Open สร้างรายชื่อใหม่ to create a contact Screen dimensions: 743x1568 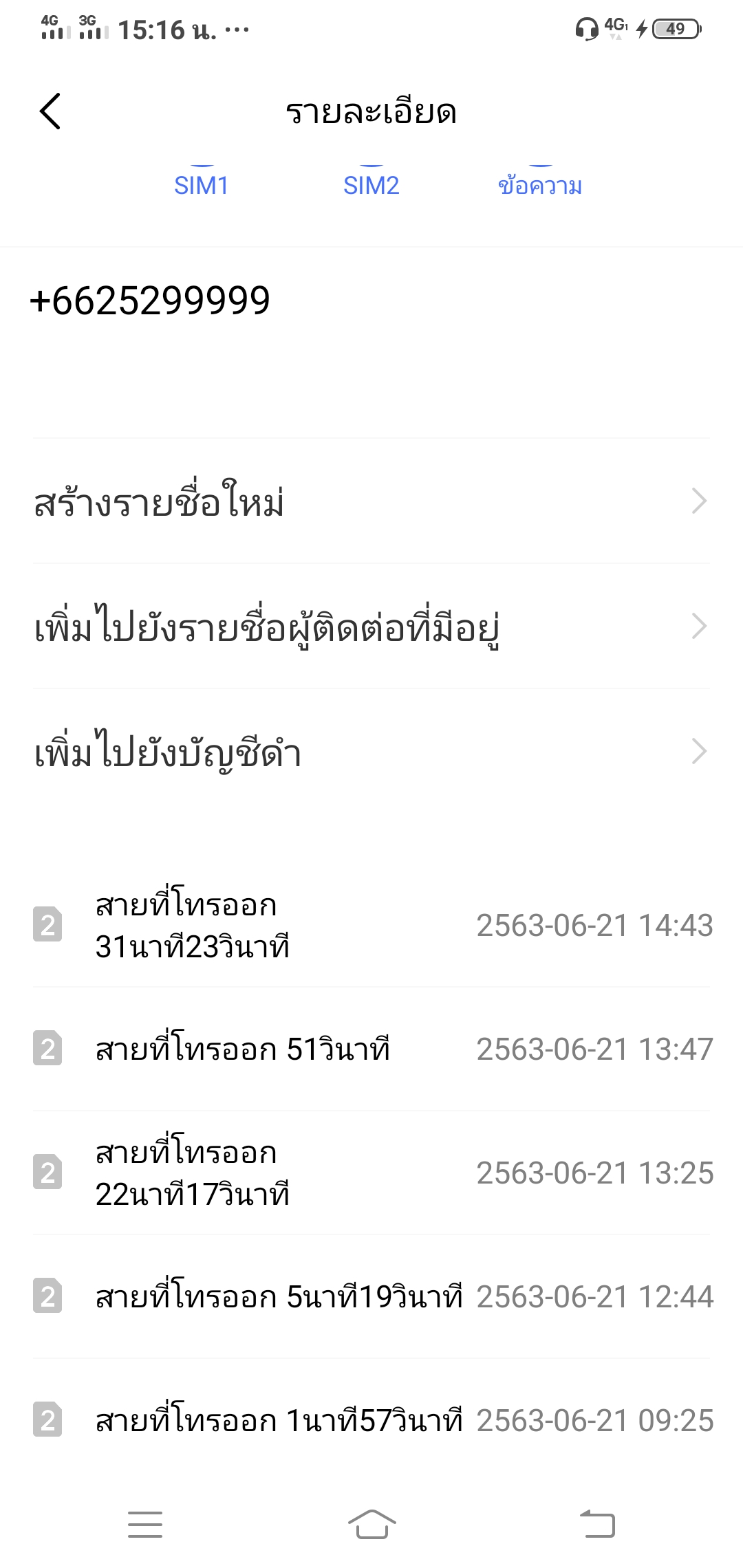(371, 501)
